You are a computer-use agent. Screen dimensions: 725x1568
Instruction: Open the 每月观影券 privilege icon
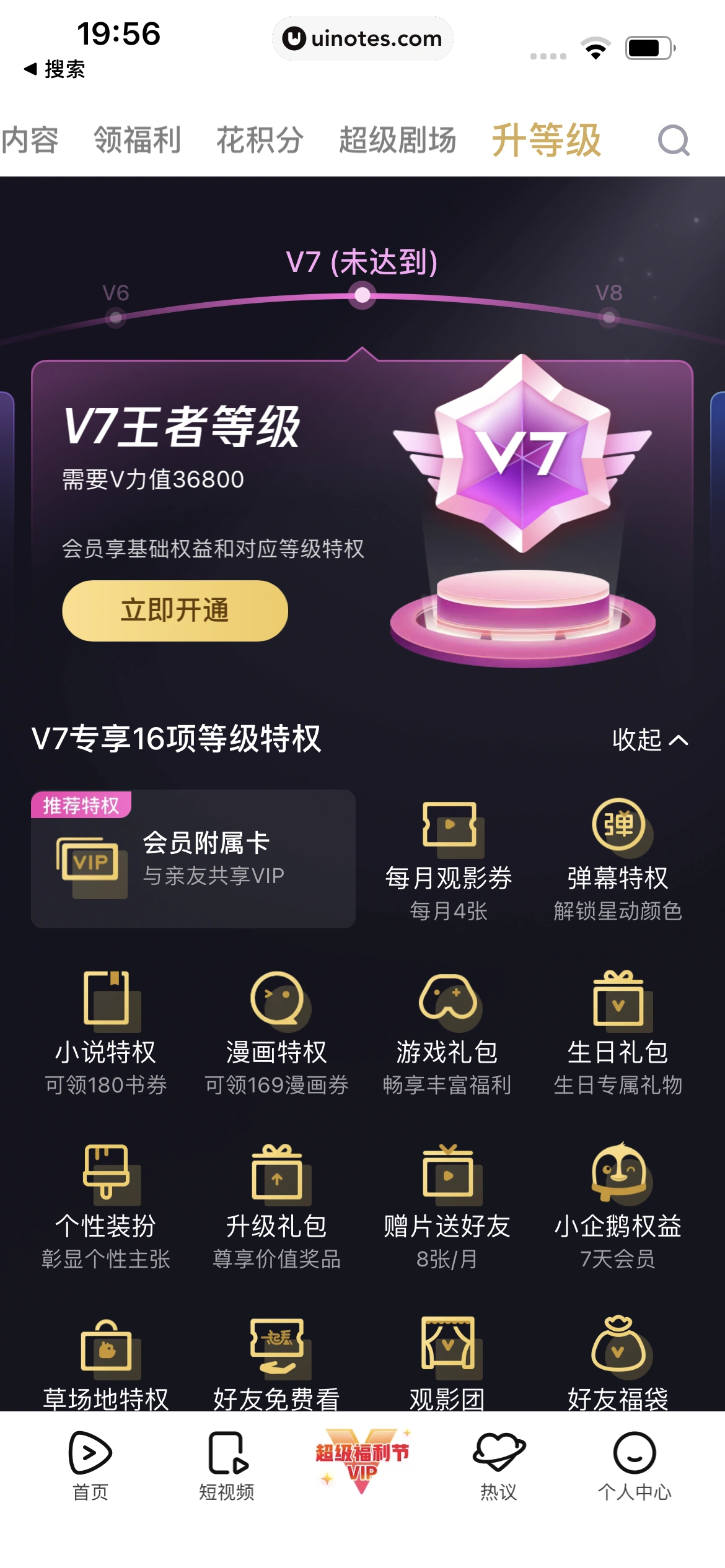point(450,832)
